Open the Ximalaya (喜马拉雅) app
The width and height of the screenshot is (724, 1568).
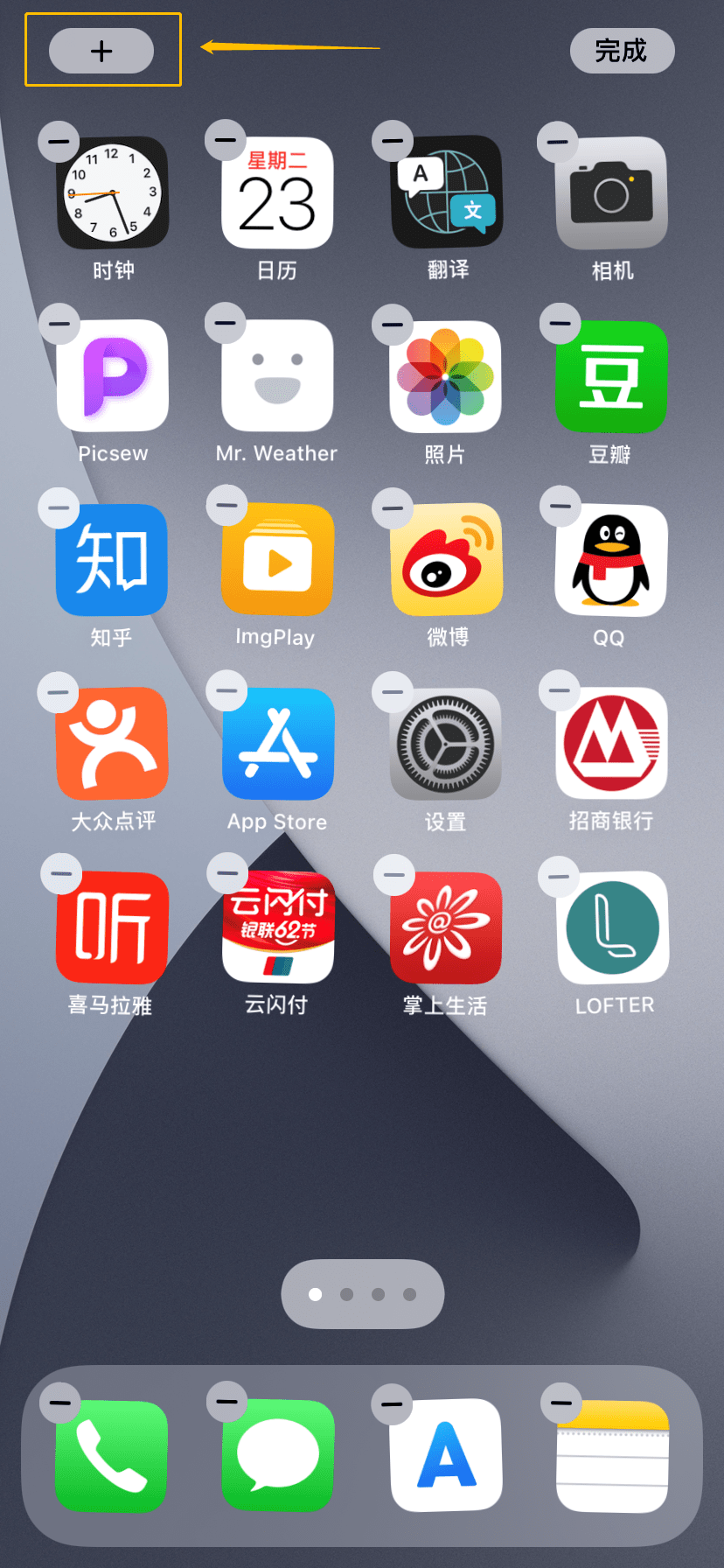[111, 927]
